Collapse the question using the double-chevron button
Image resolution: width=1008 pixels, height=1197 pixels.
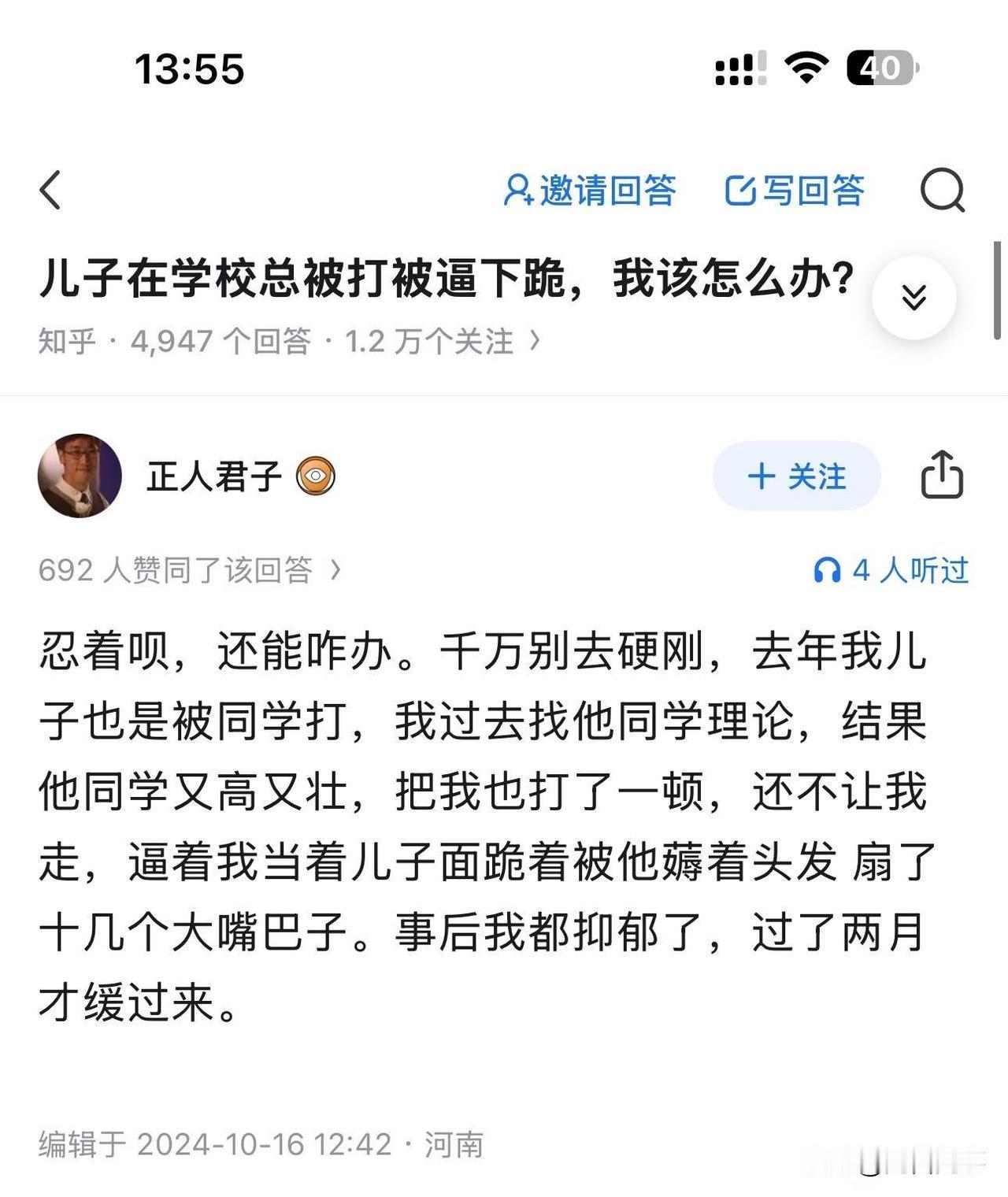(x=913, y=296)
